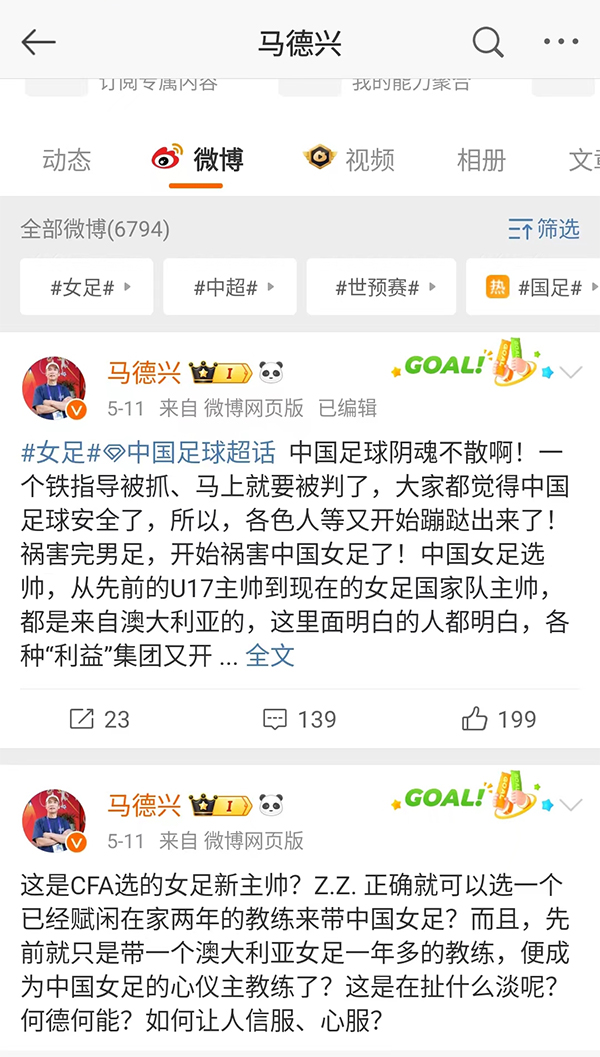Screen dimensions: 600x1057
Task: Open the 筛选 filter option
Action: pos(544,229)
